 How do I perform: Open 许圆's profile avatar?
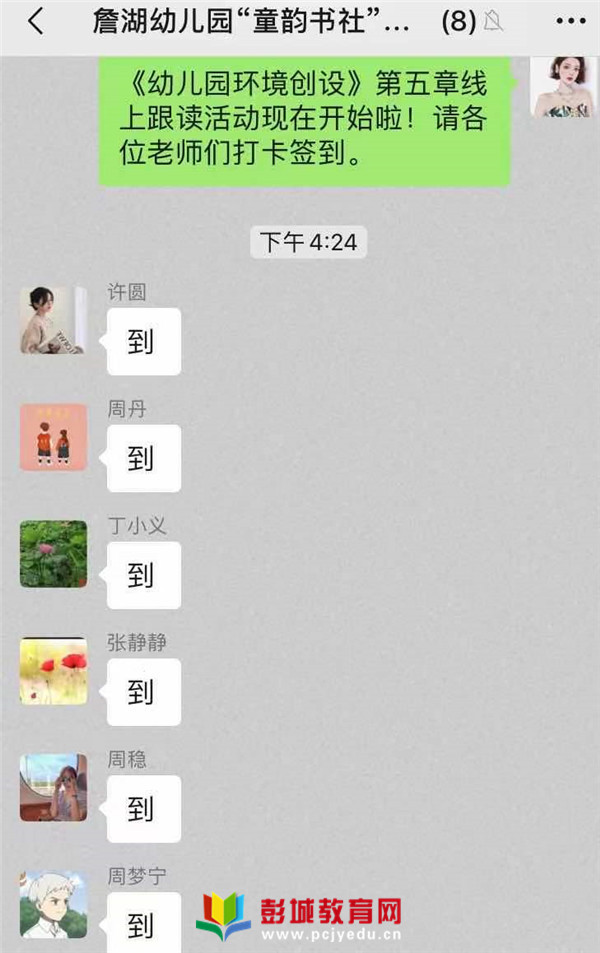53,320
